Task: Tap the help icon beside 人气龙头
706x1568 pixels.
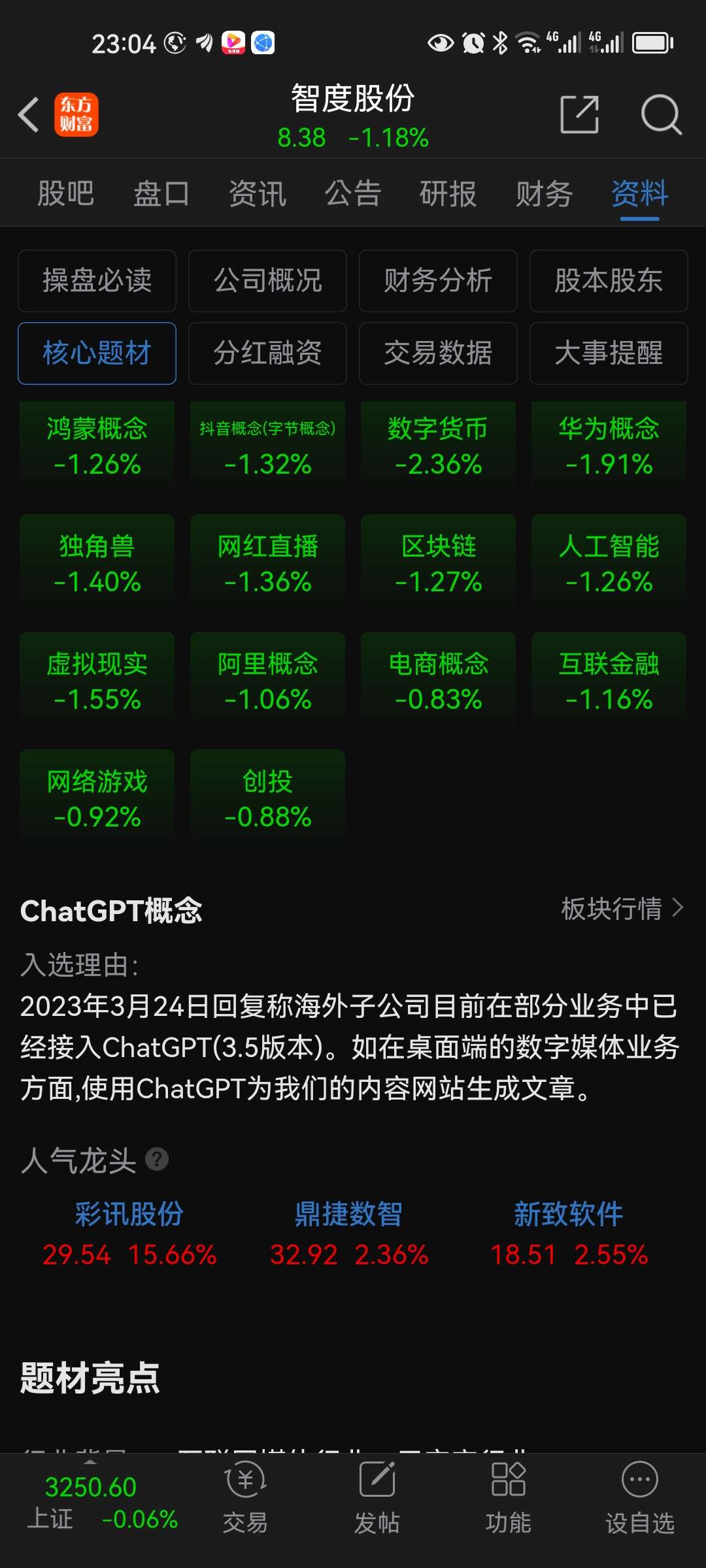Action: coord(157,1160)
